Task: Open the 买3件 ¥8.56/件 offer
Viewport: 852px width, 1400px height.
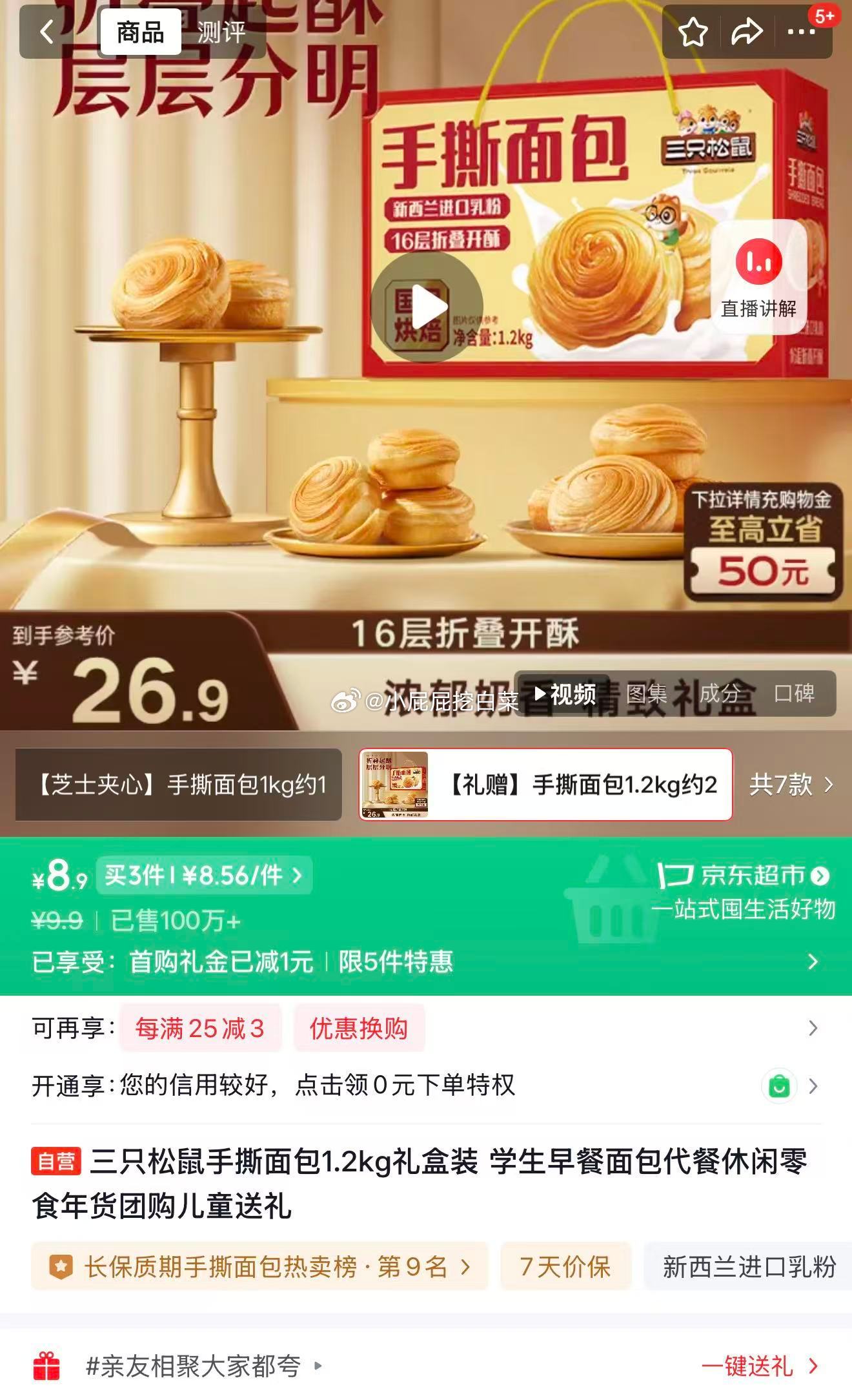Action: pos(204,876)
